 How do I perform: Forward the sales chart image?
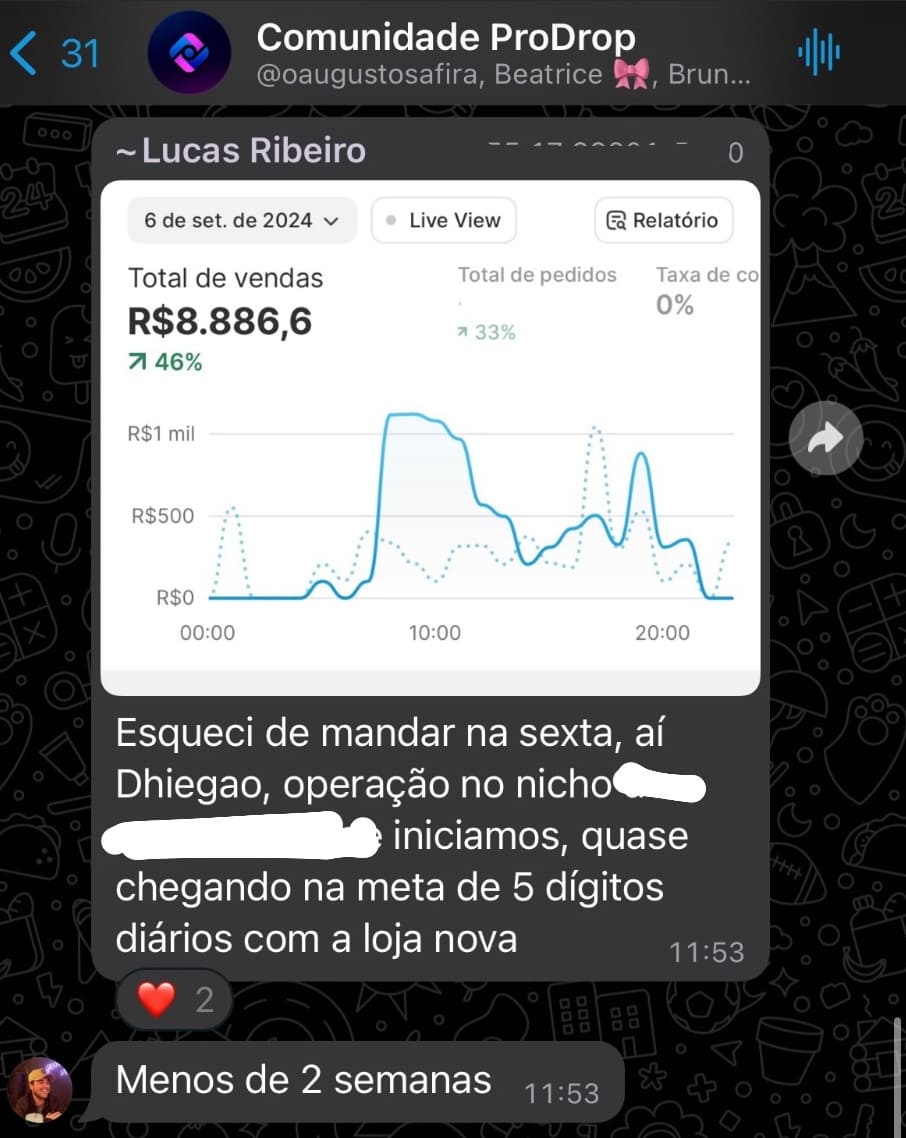coord(825,438)
